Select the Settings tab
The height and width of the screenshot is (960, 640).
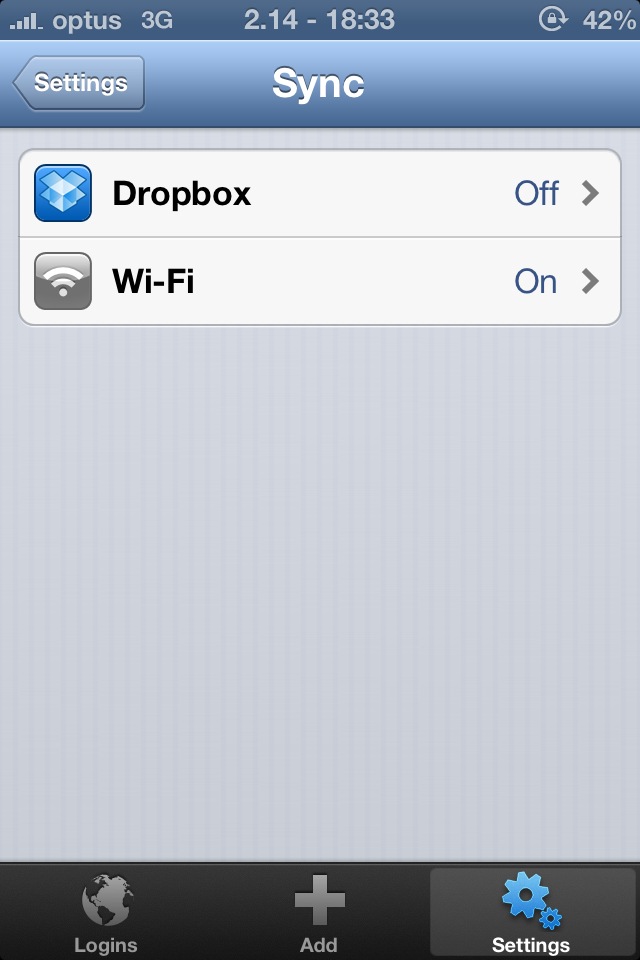[x=532, y=913]
